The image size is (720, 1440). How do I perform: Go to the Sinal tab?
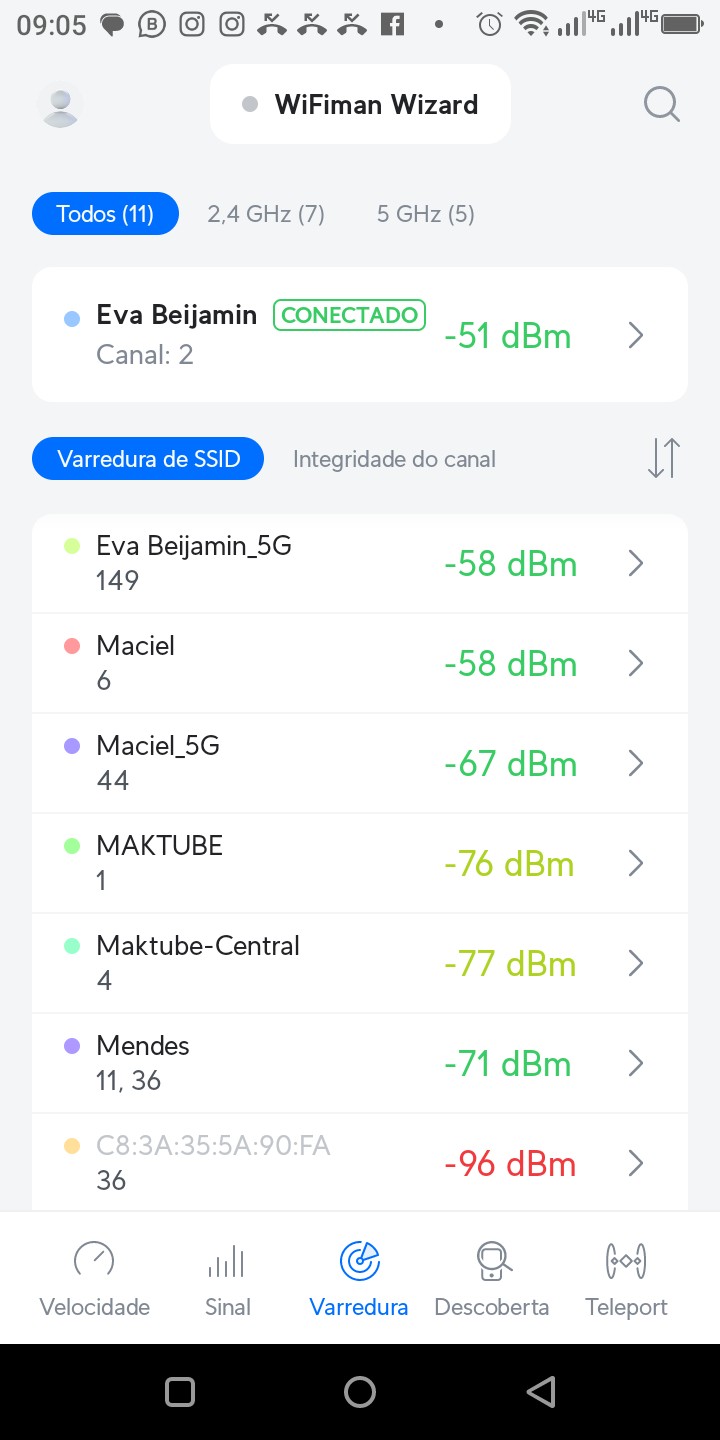pos(227,1278)
